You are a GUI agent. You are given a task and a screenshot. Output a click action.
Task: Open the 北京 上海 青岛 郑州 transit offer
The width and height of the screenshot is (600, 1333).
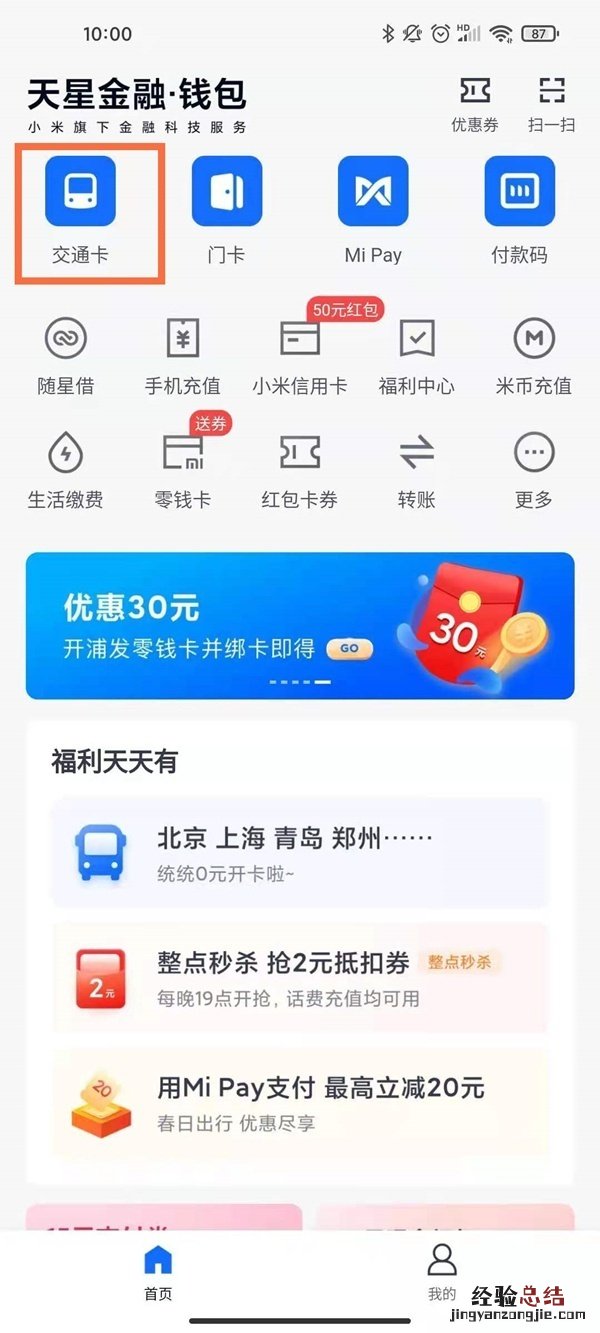pos(300,852)
